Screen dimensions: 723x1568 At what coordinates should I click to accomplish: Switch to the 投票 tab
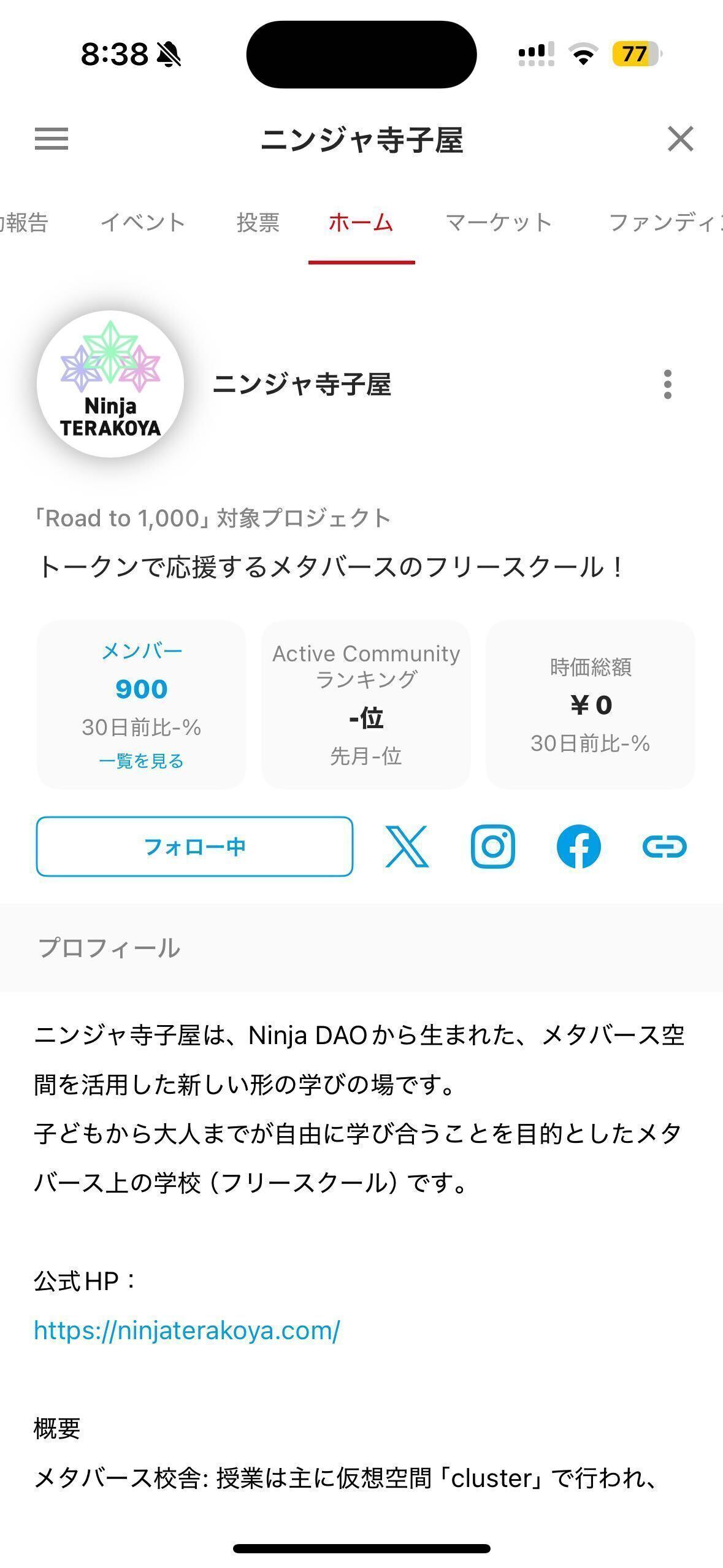(x=258, y=222)
